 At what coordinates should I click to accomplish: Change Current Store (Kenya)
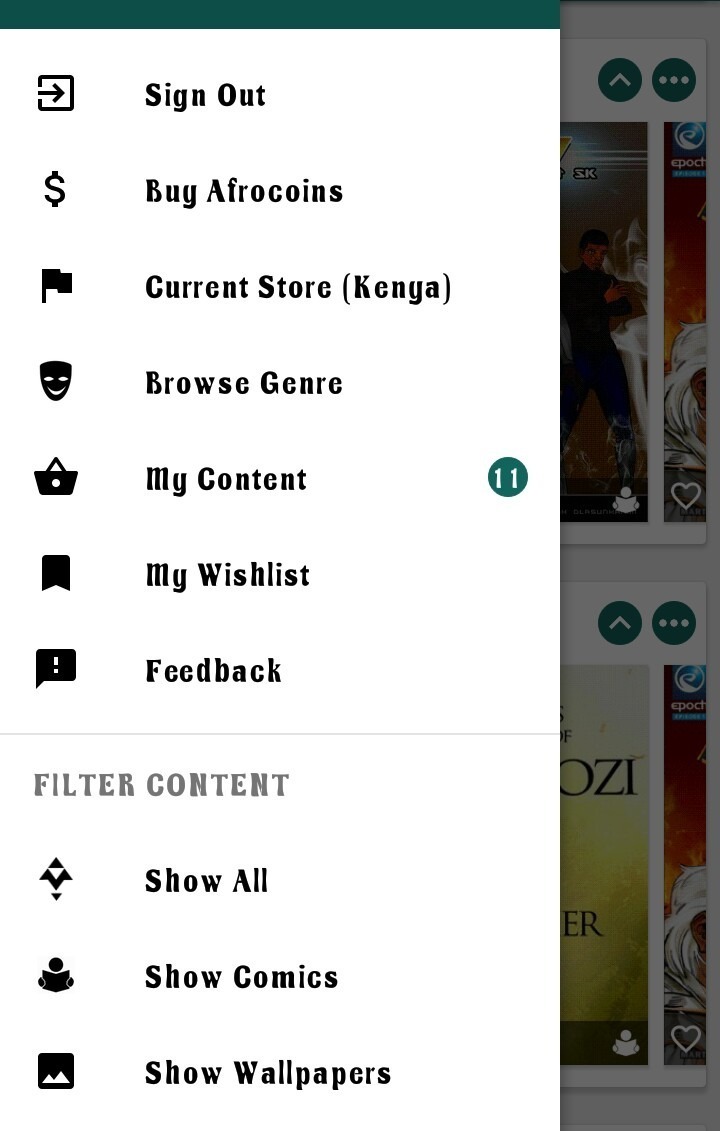coord(298,287)
